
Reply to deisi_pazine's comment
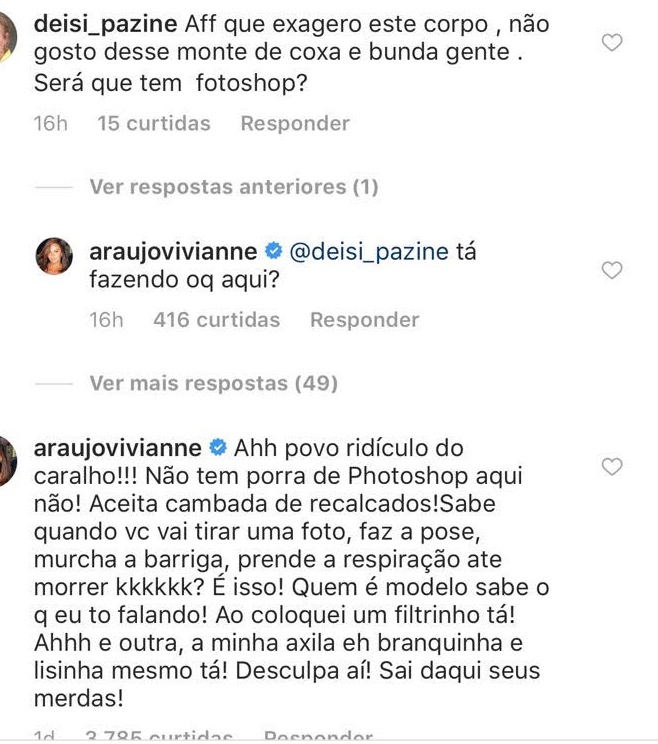[295, 124]
